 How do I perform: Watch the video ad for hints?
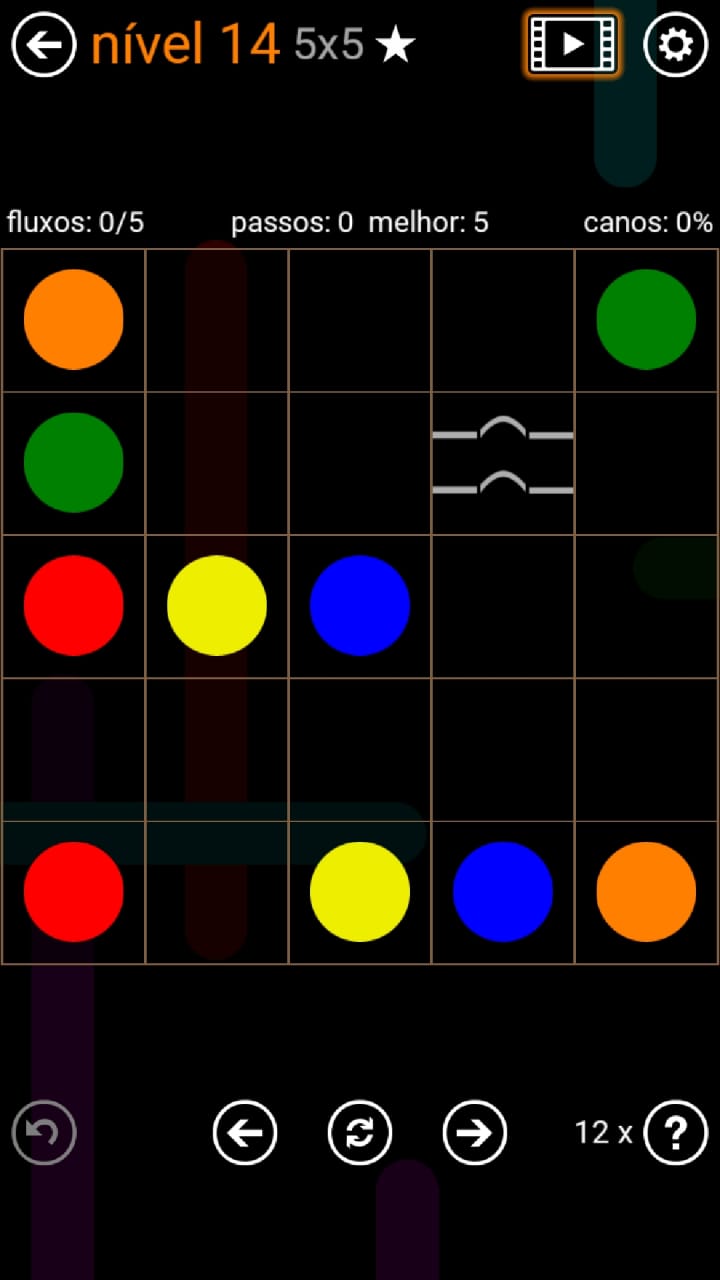coord(573,44)
